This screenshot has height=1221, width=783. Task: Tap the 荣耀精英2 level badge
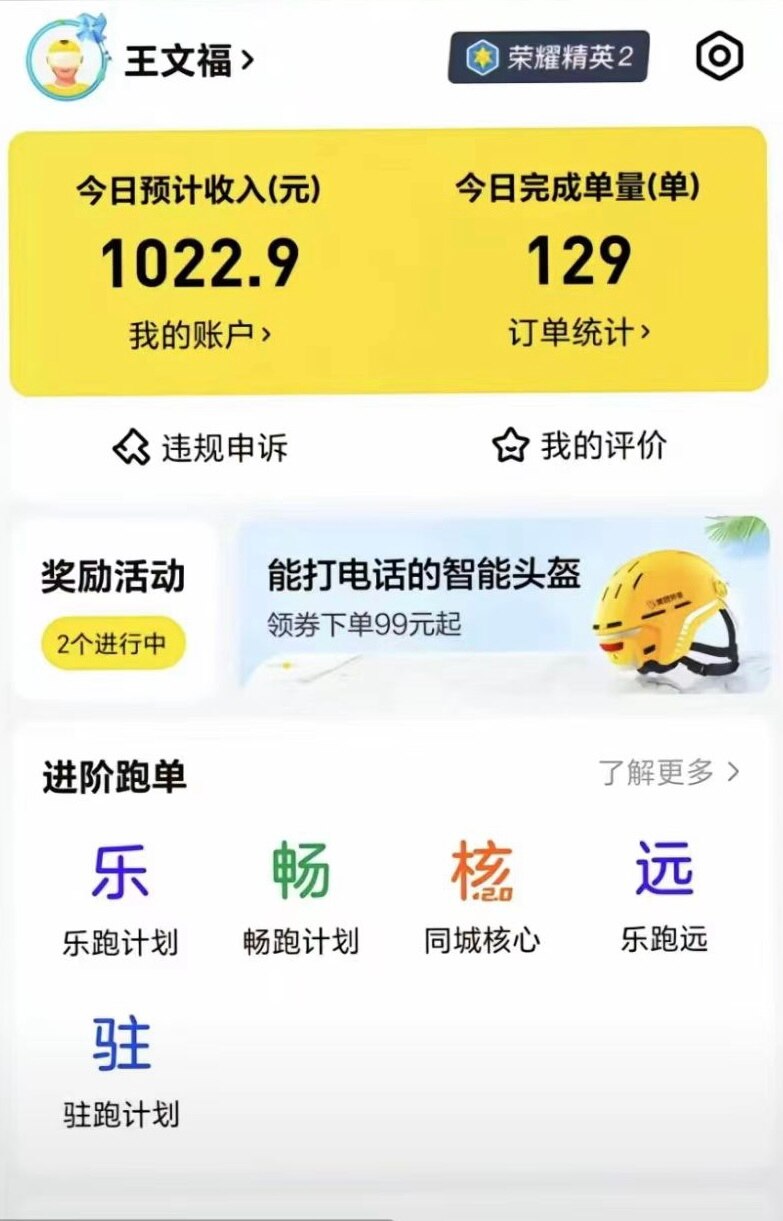pyautogui.click(x=548, y=57)
